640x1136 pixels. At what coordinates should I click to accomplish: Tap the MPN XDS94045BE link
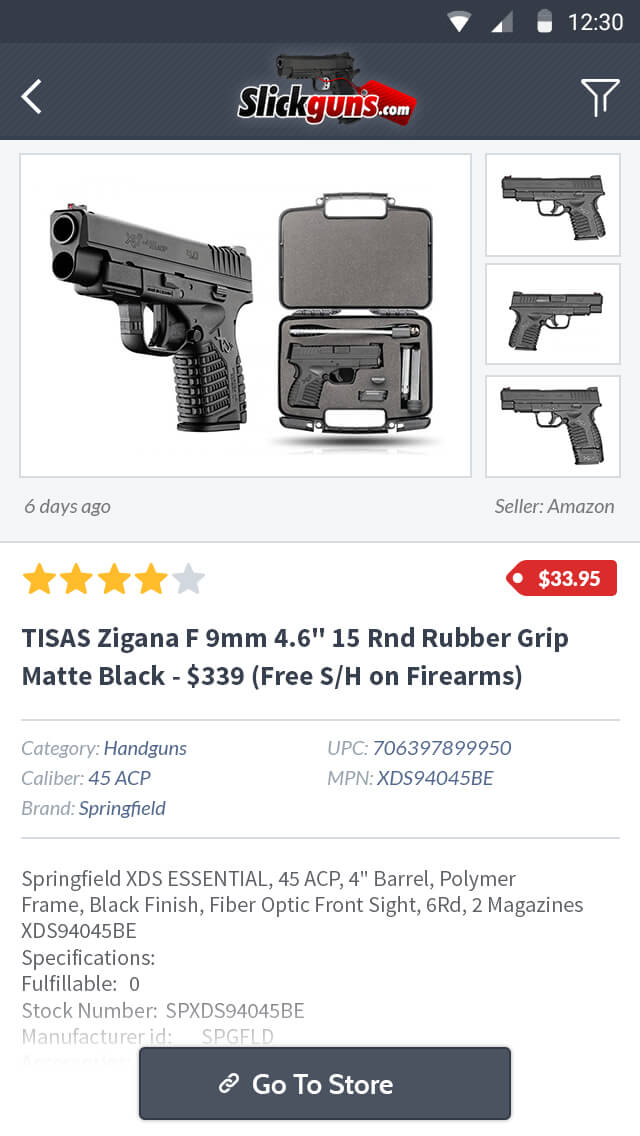pos(435,778)
